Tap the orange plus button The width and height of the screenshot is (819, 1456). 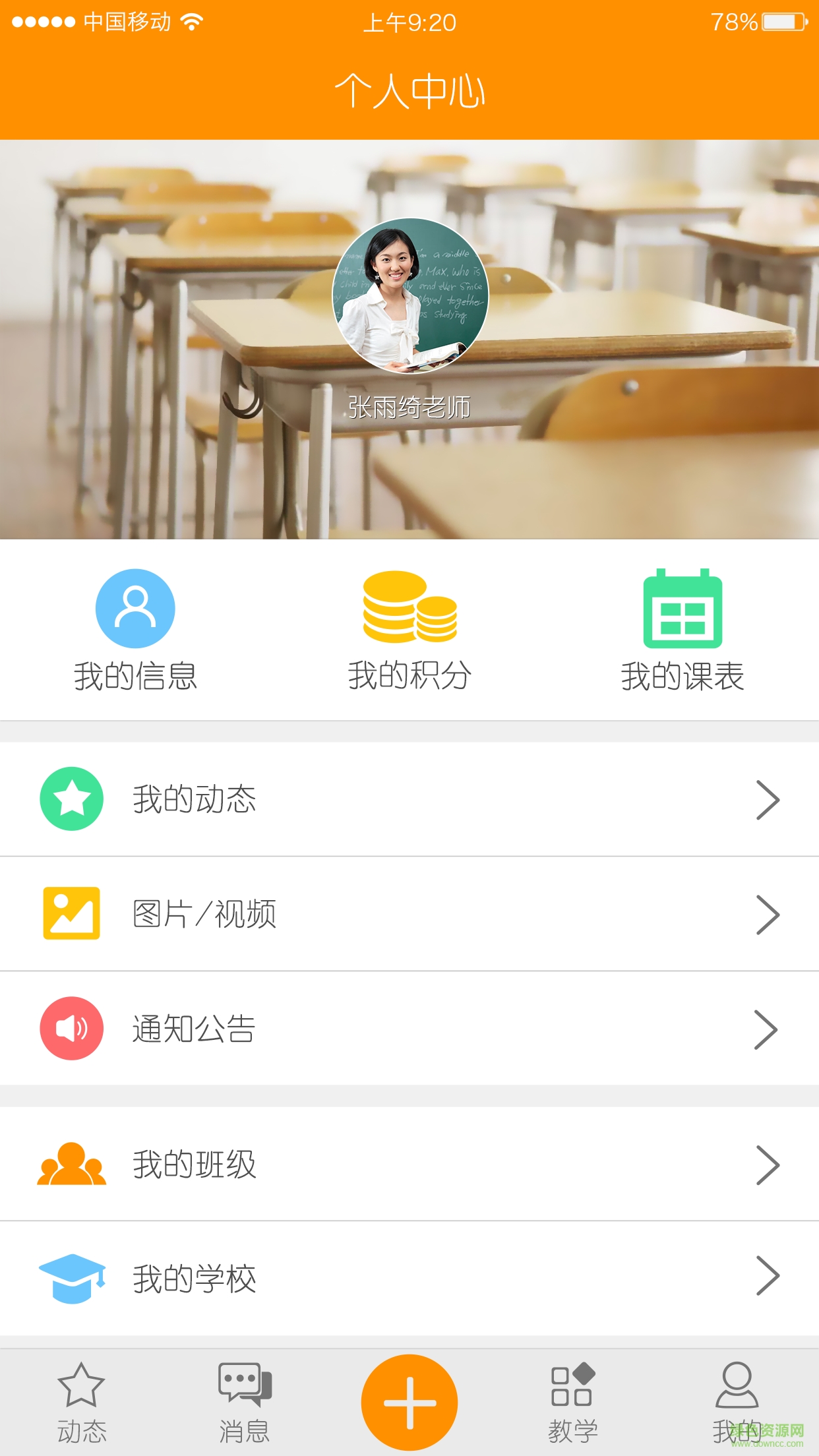pos(409,1403)
